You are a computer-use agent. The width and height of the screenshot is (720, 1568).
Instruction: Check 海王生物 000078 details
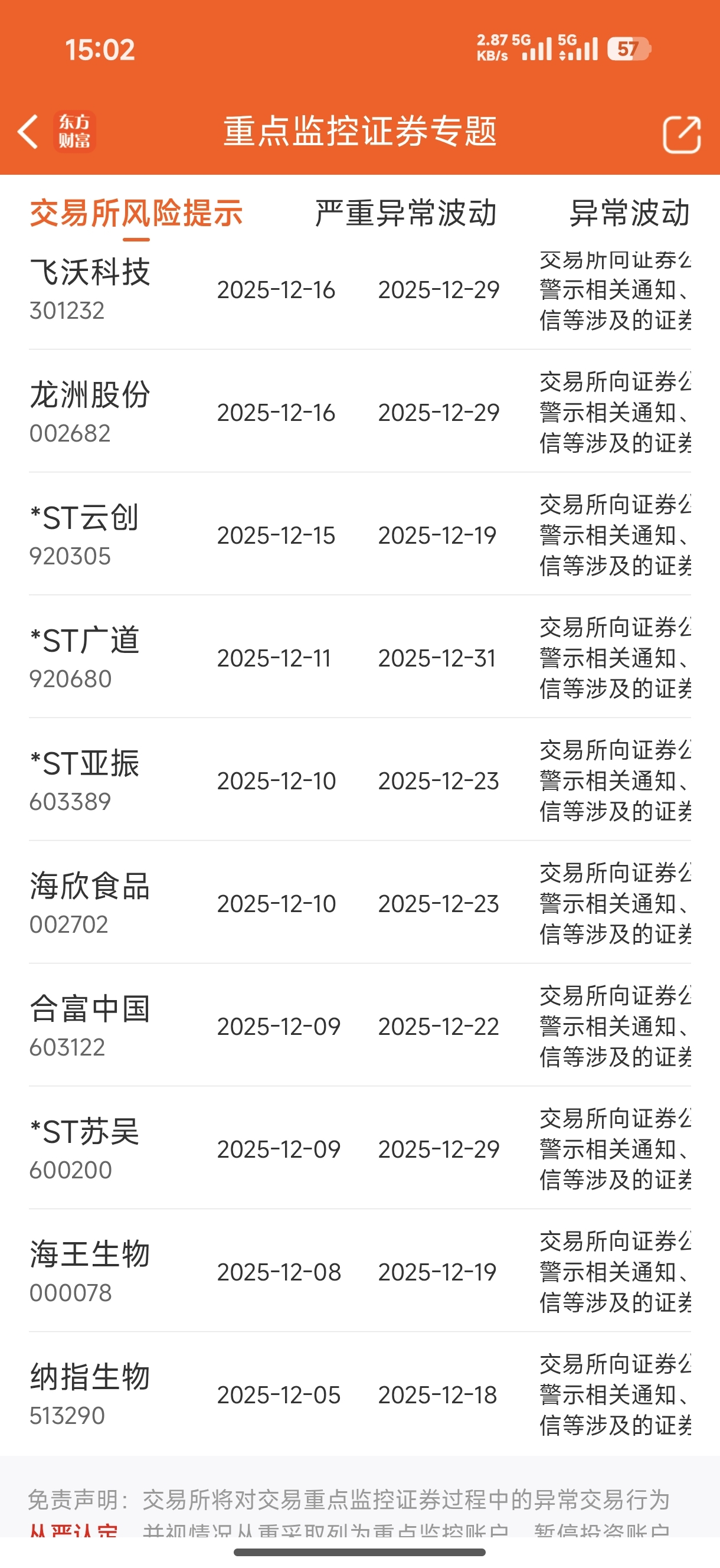90,1273
